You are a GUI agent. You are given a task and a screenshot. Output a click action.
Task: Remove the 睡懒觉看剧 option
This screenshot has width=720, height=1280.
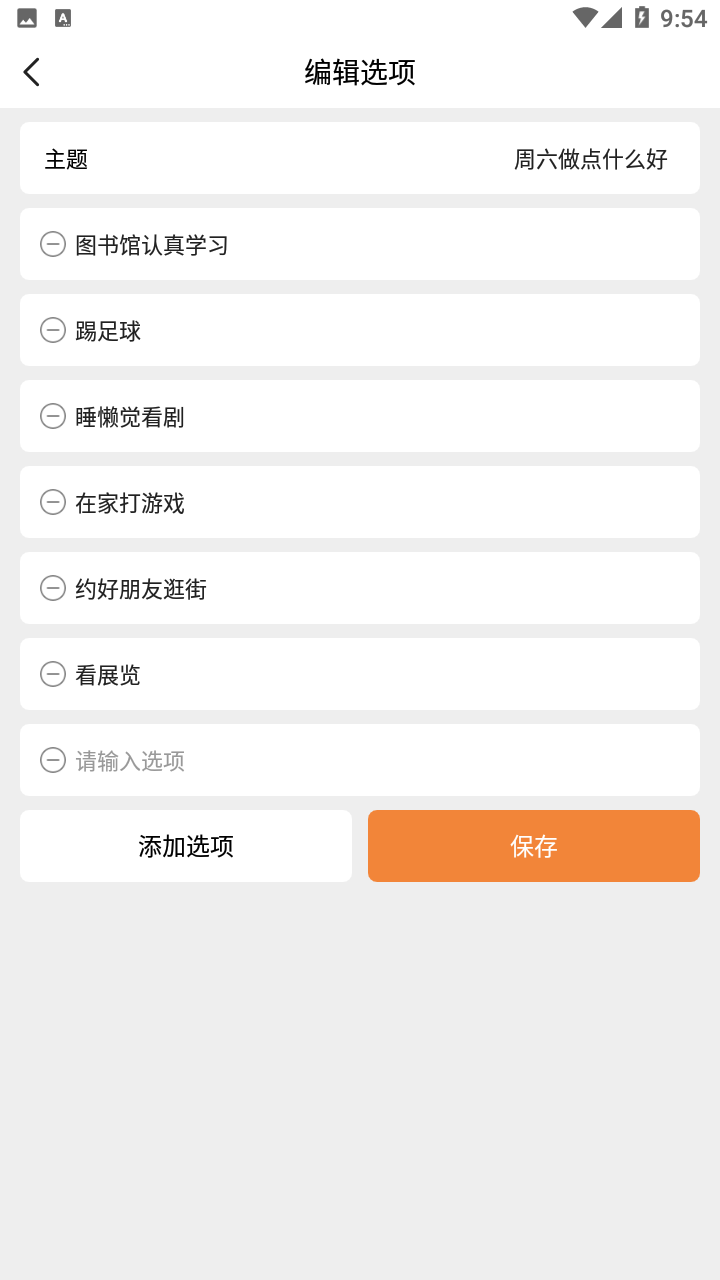(53, 416)
